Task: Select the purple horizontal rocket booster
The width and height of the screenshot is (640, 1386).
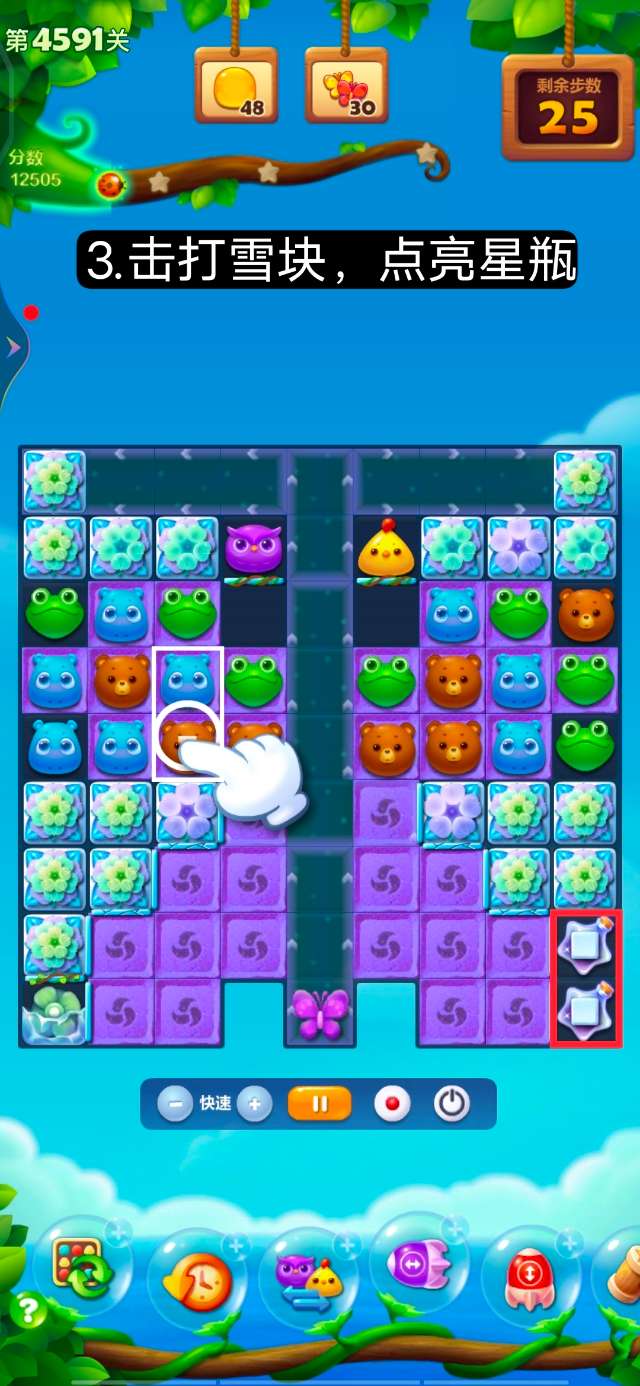Action: point(420,1267)
